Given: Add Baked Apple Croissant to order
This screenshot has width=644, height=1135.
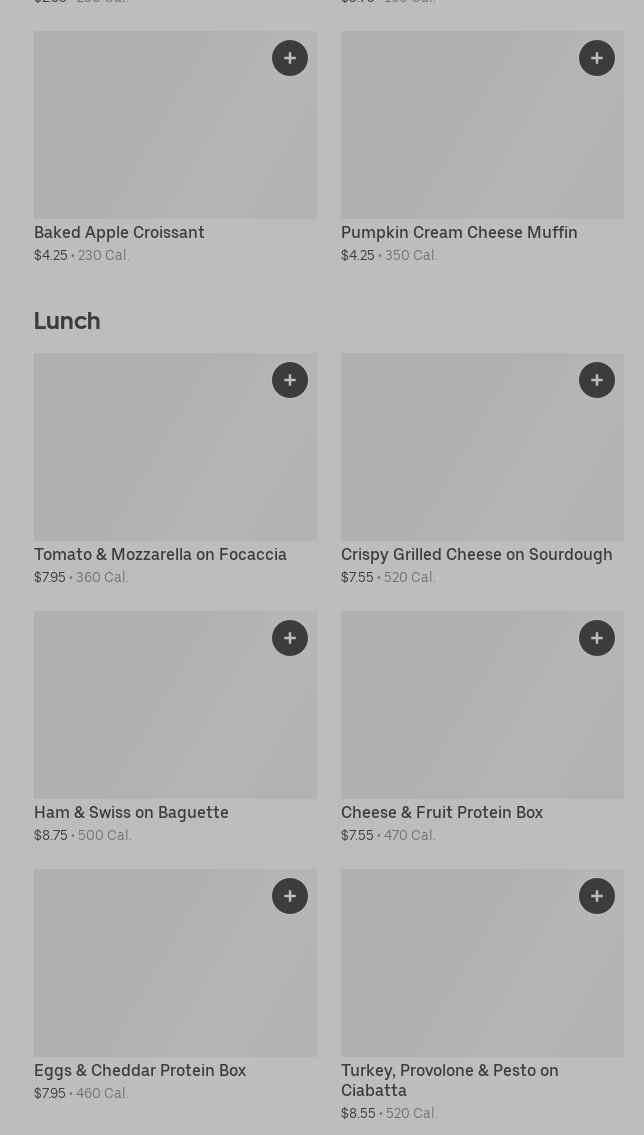Looking at the screenshot, I should pos(290,58).
